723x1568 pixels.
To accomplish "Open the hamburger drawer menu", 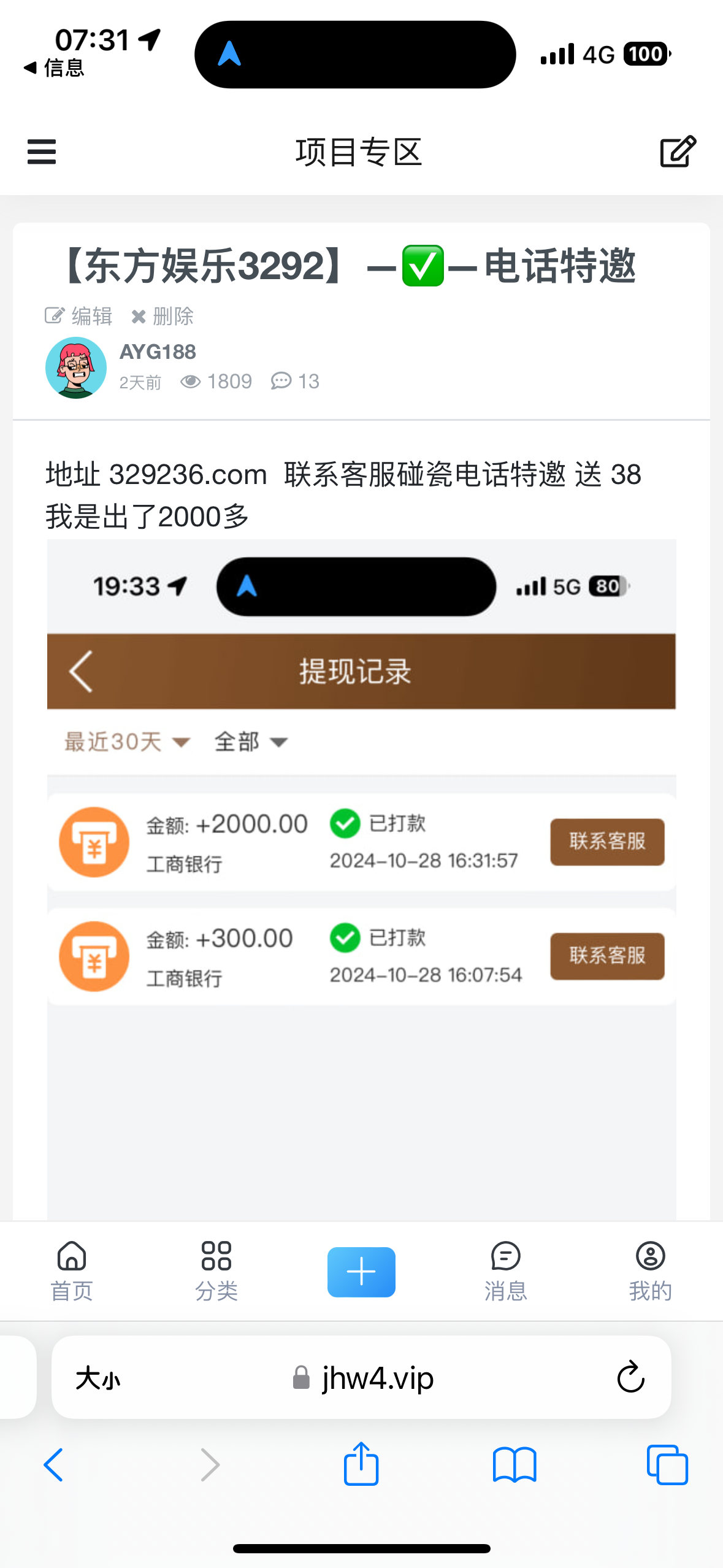I will (x=42, y=152).
